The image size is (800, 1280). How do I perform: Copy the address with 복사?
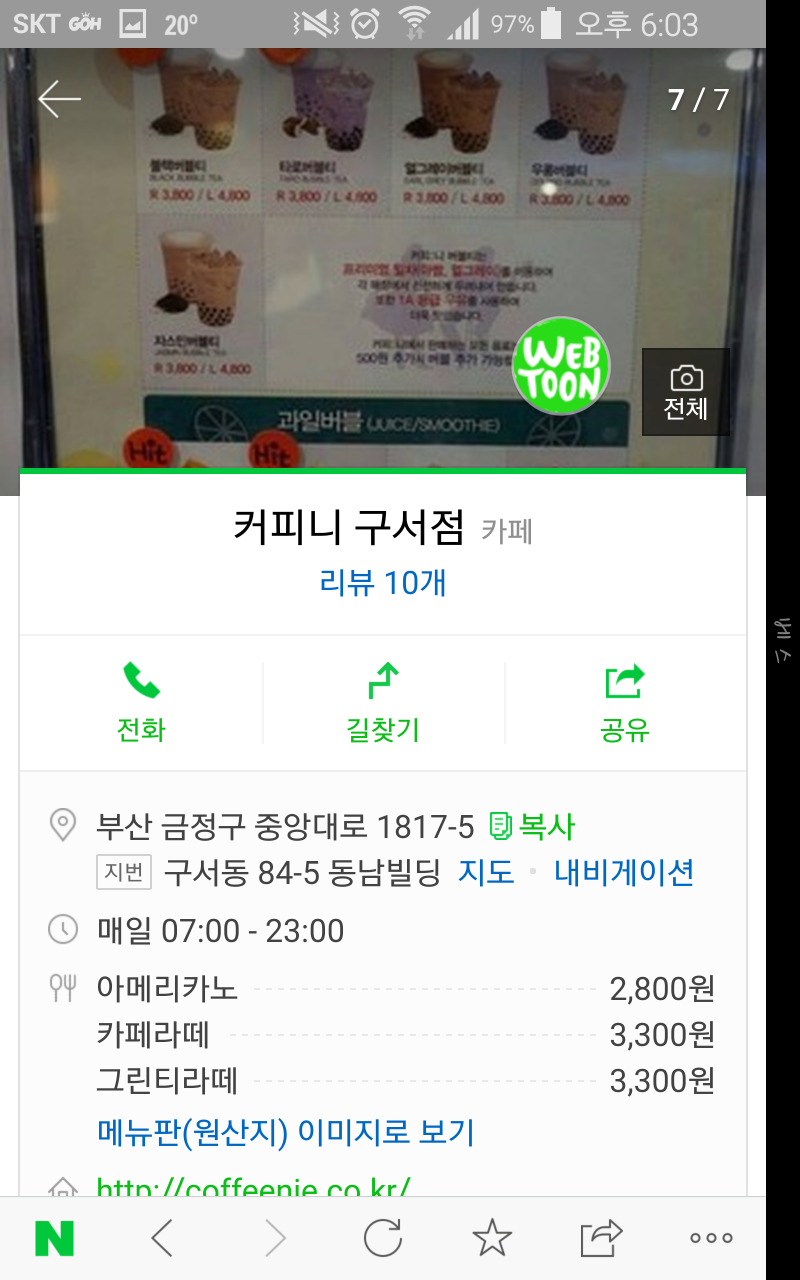(x=532, y=827)
